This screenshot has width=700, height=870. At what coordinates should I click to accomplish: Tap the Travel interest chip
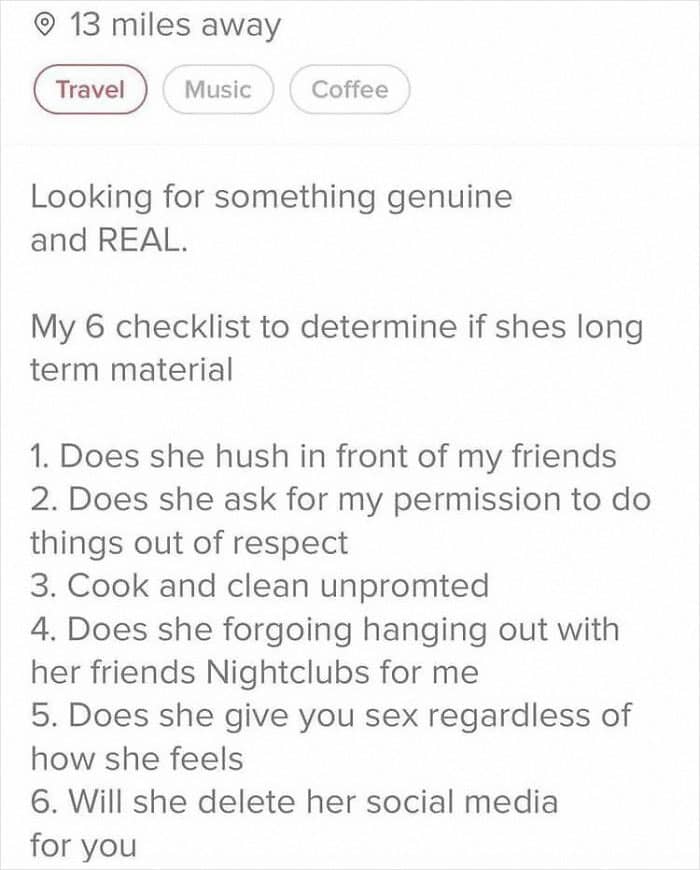pyautogui.click(x=90, y=89)
